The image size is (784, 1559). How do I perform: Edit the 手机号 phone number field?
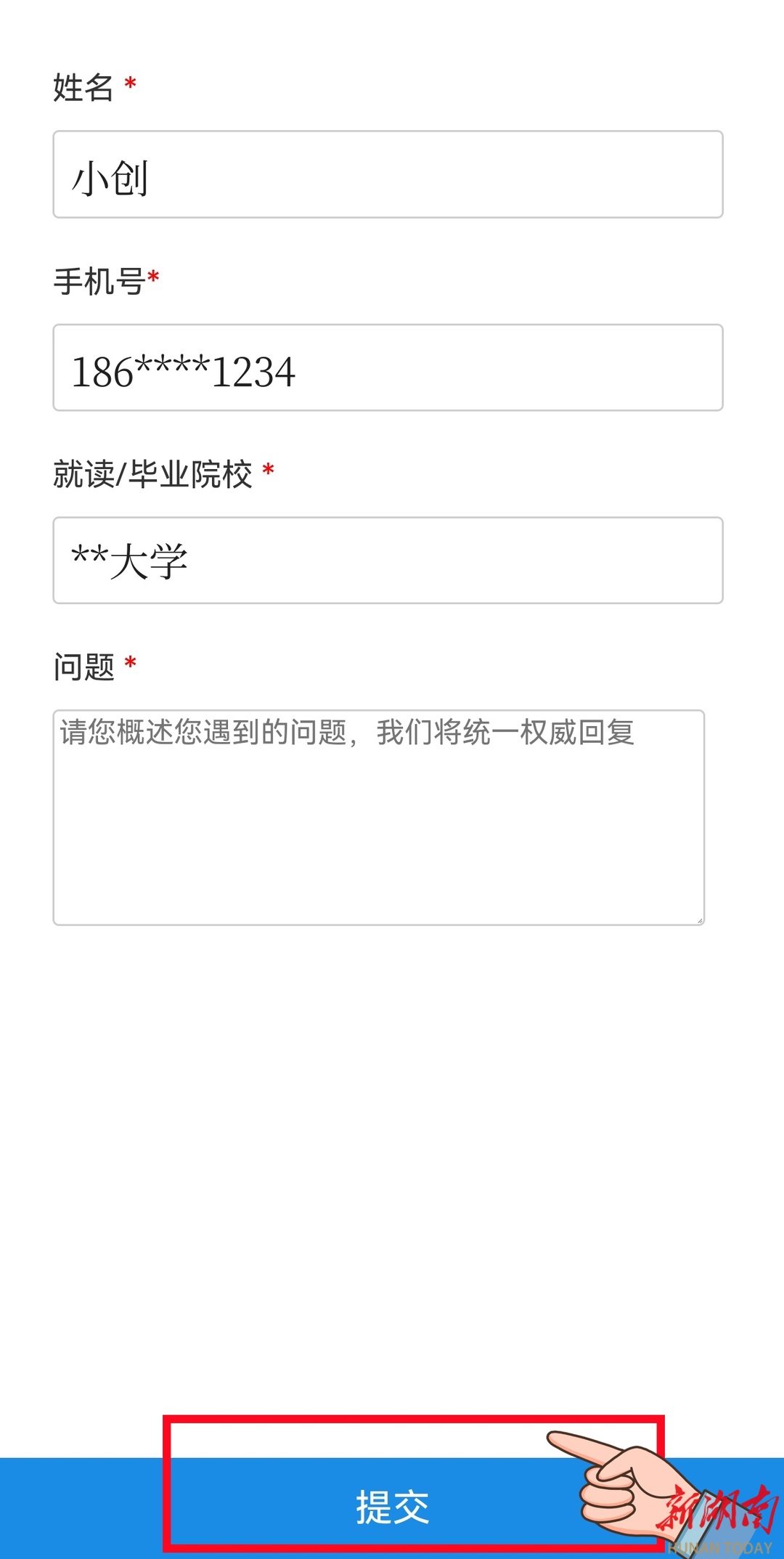click(x=388, y=367)
